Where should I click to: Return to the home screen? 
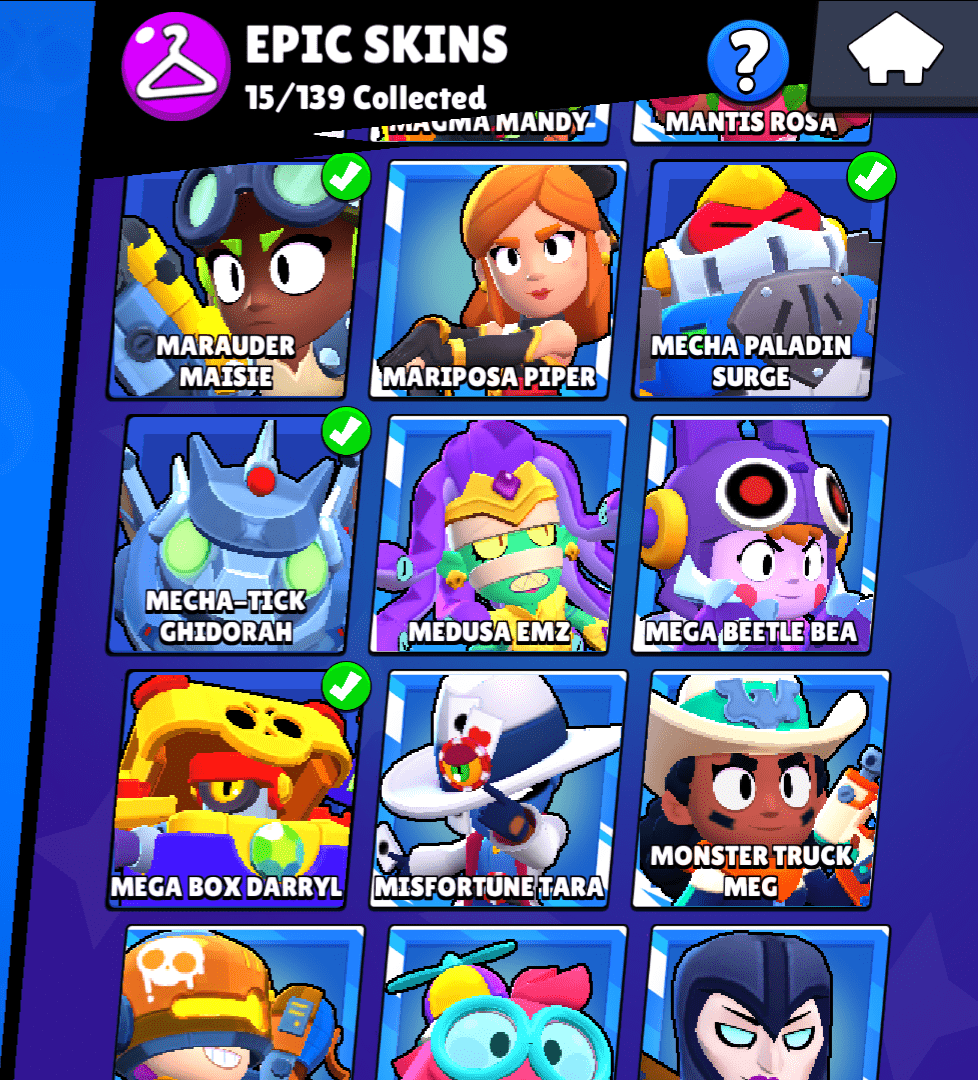[x=895, y=50]
